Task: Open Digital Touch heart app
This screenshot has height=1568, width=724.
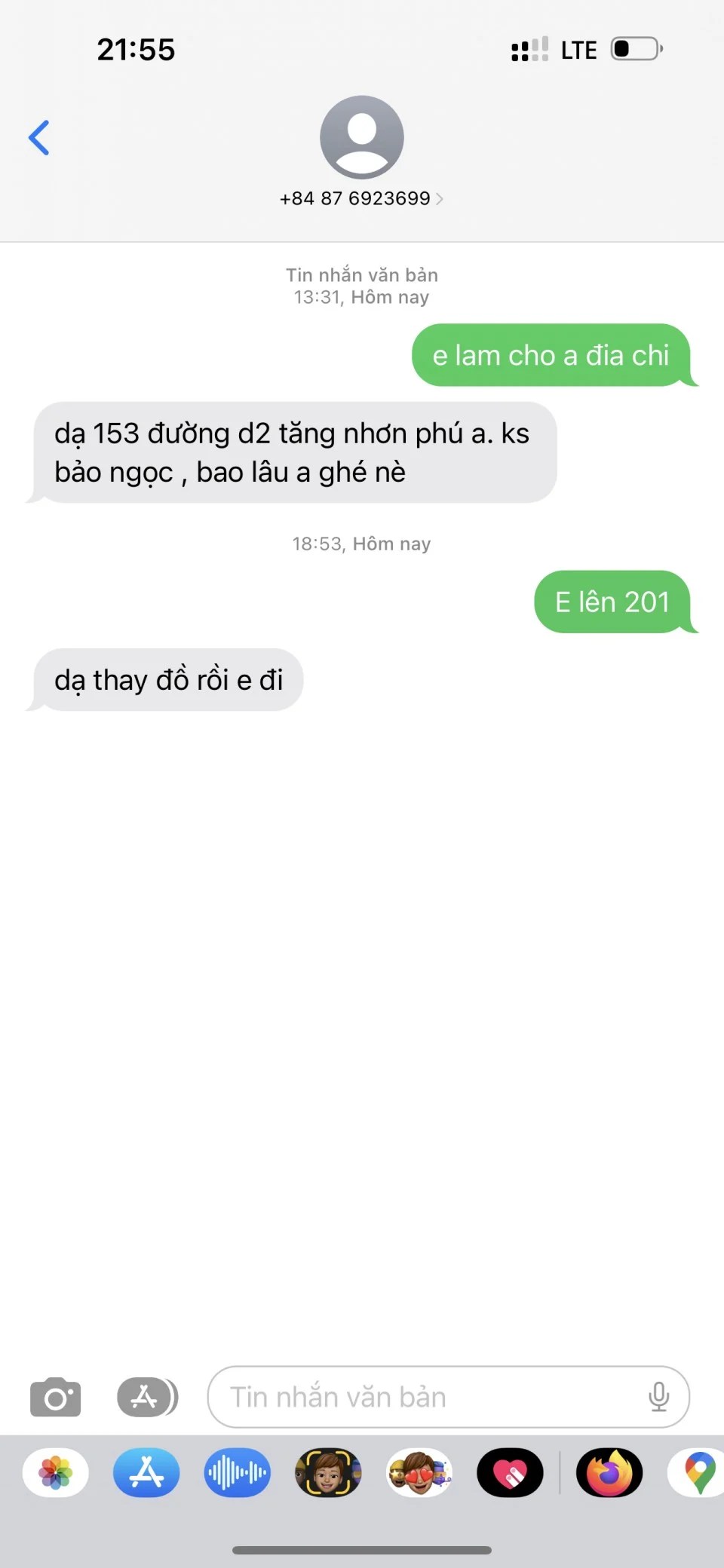Action: click(x=510, y=1472)
